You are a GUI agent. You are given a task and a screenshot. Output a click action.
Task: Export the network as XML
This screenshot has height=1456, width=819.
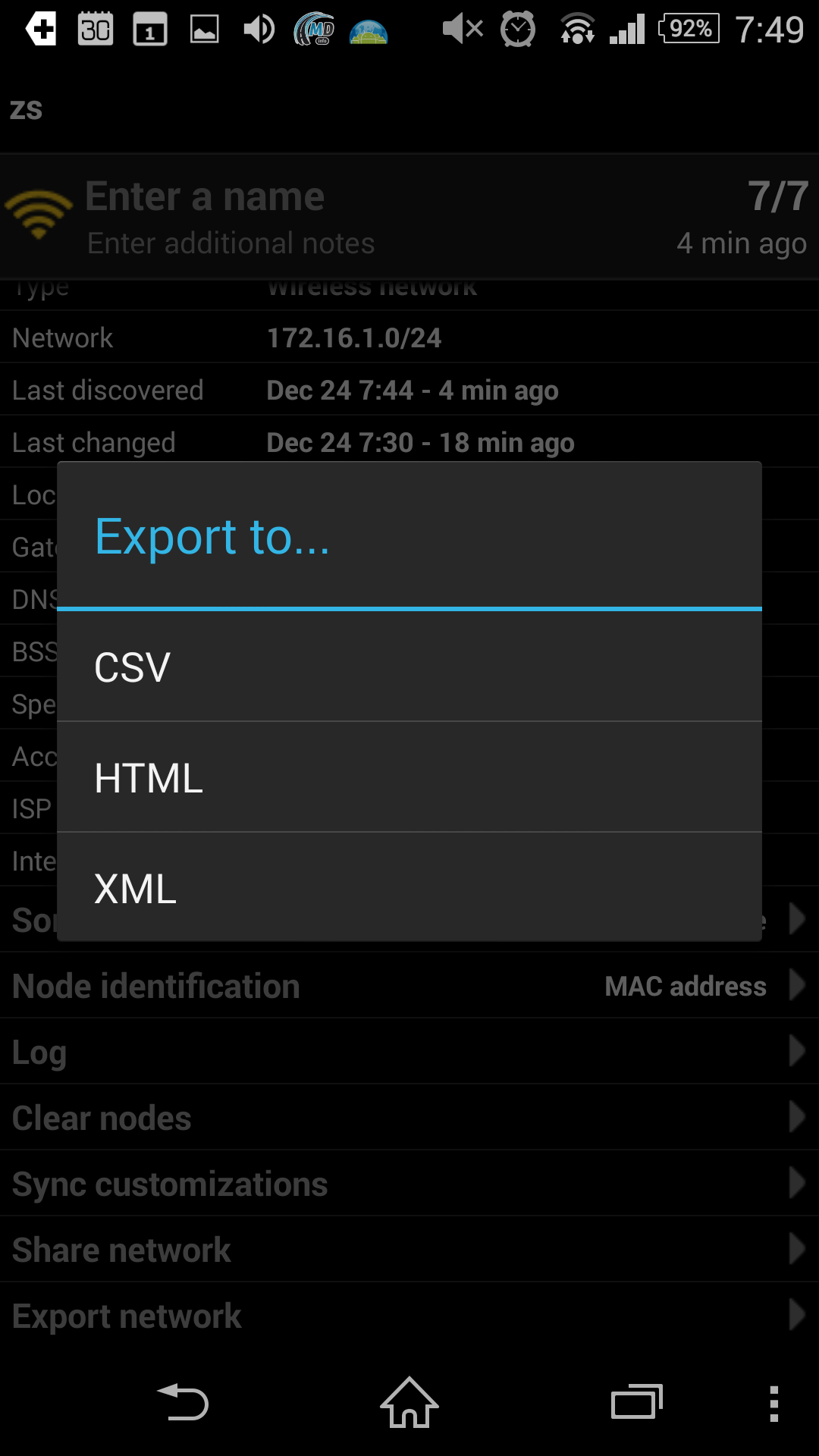click(409, 887)
